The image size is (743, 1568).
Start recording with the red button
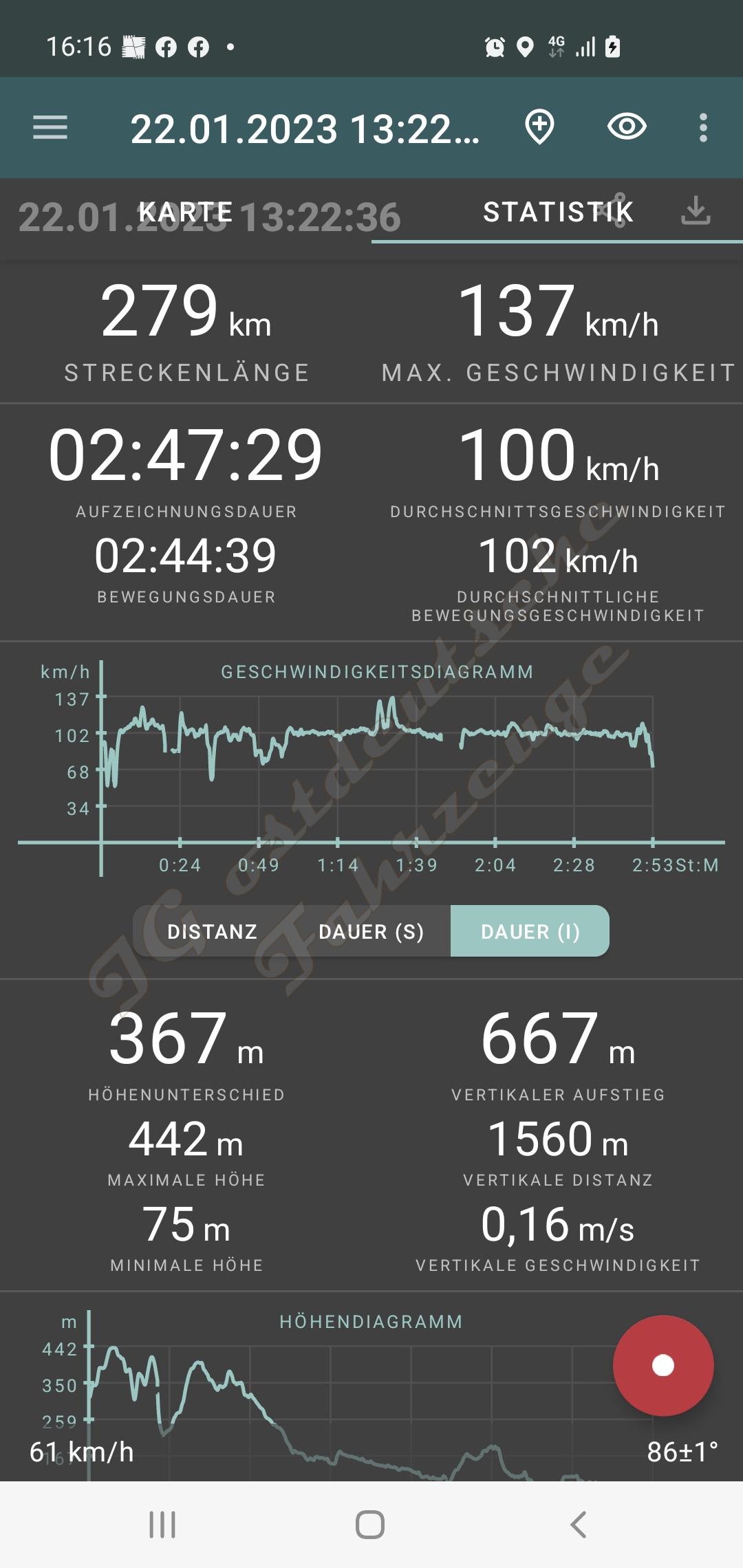(x=663, y=1365)
